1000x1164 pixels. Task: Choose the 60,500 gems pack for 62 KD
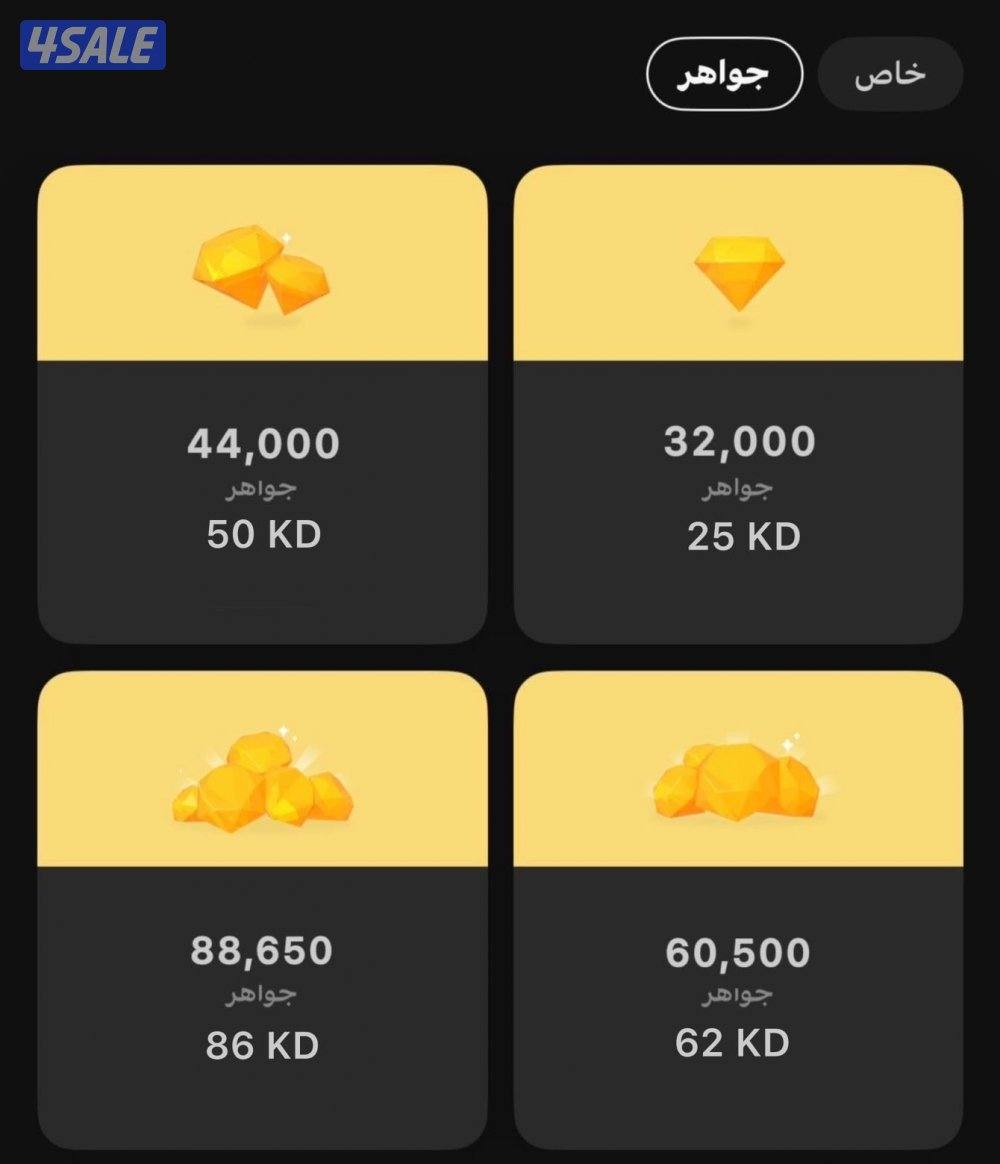(738, 908)
